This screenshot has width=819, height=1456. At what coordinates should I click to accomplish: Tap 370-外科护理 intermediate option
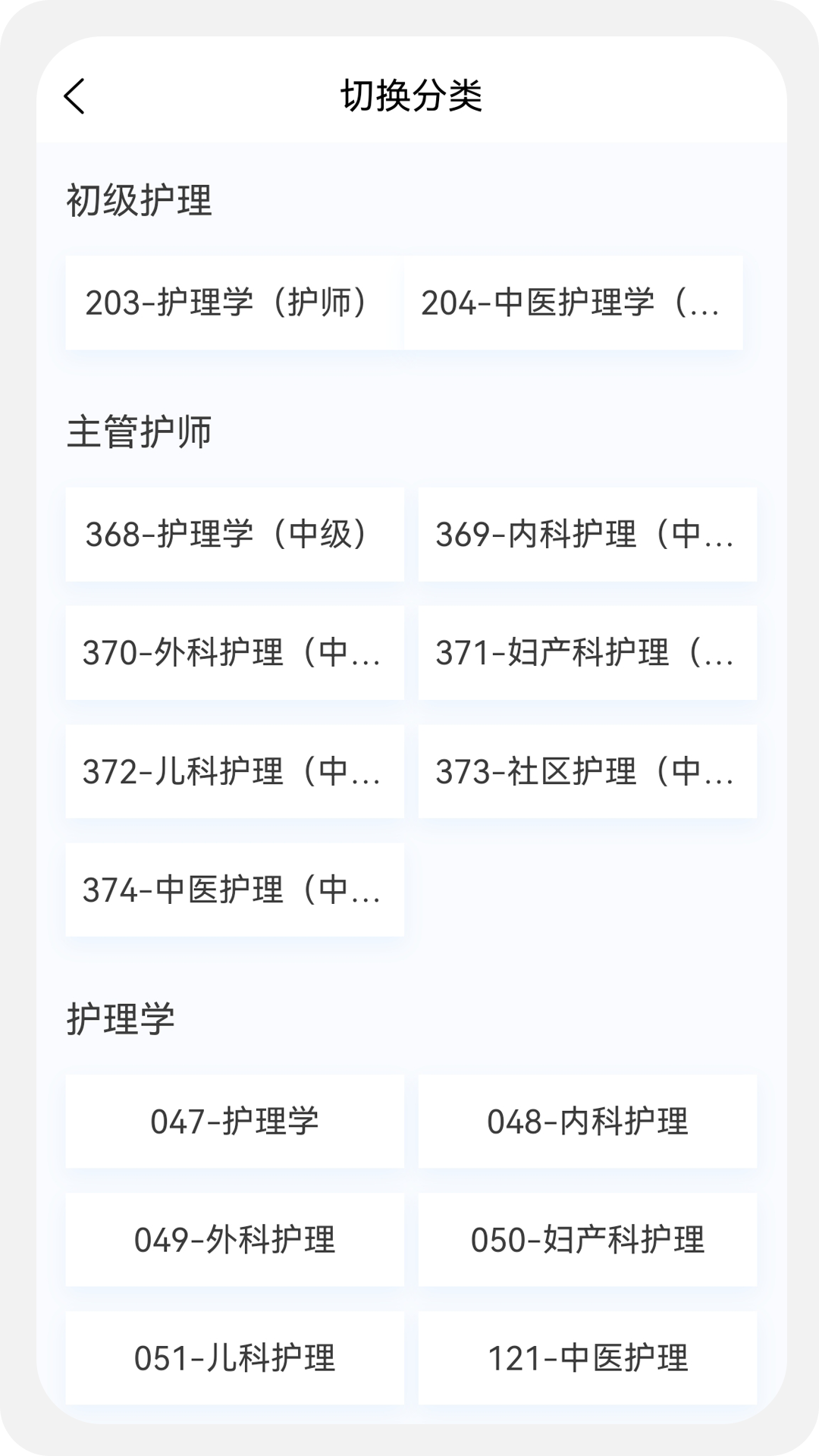click(234, 653)
